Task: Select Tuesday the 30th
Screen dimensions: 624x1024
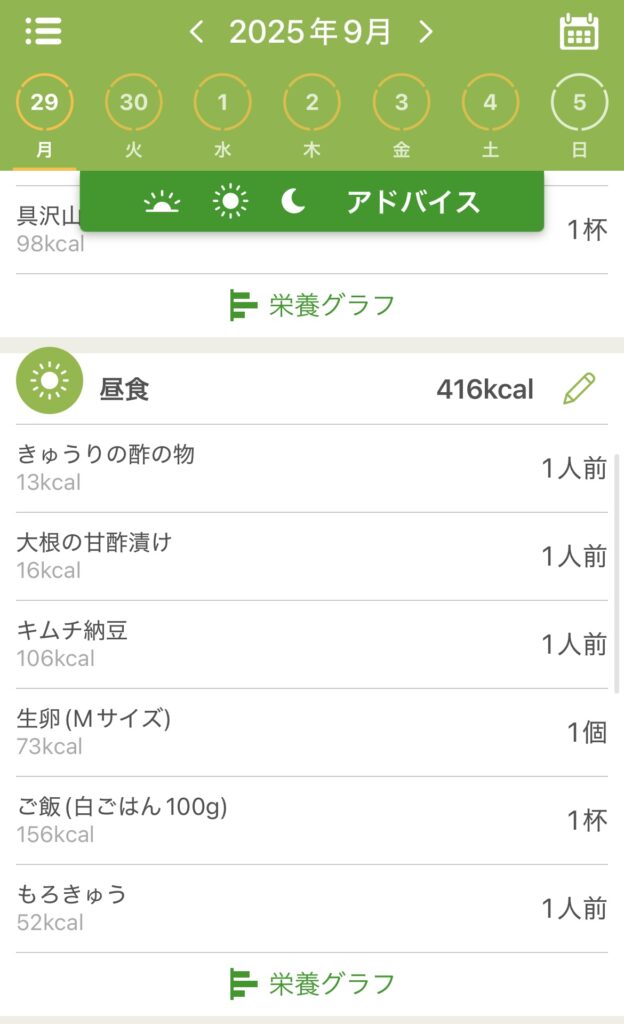Action: point(134,102)
